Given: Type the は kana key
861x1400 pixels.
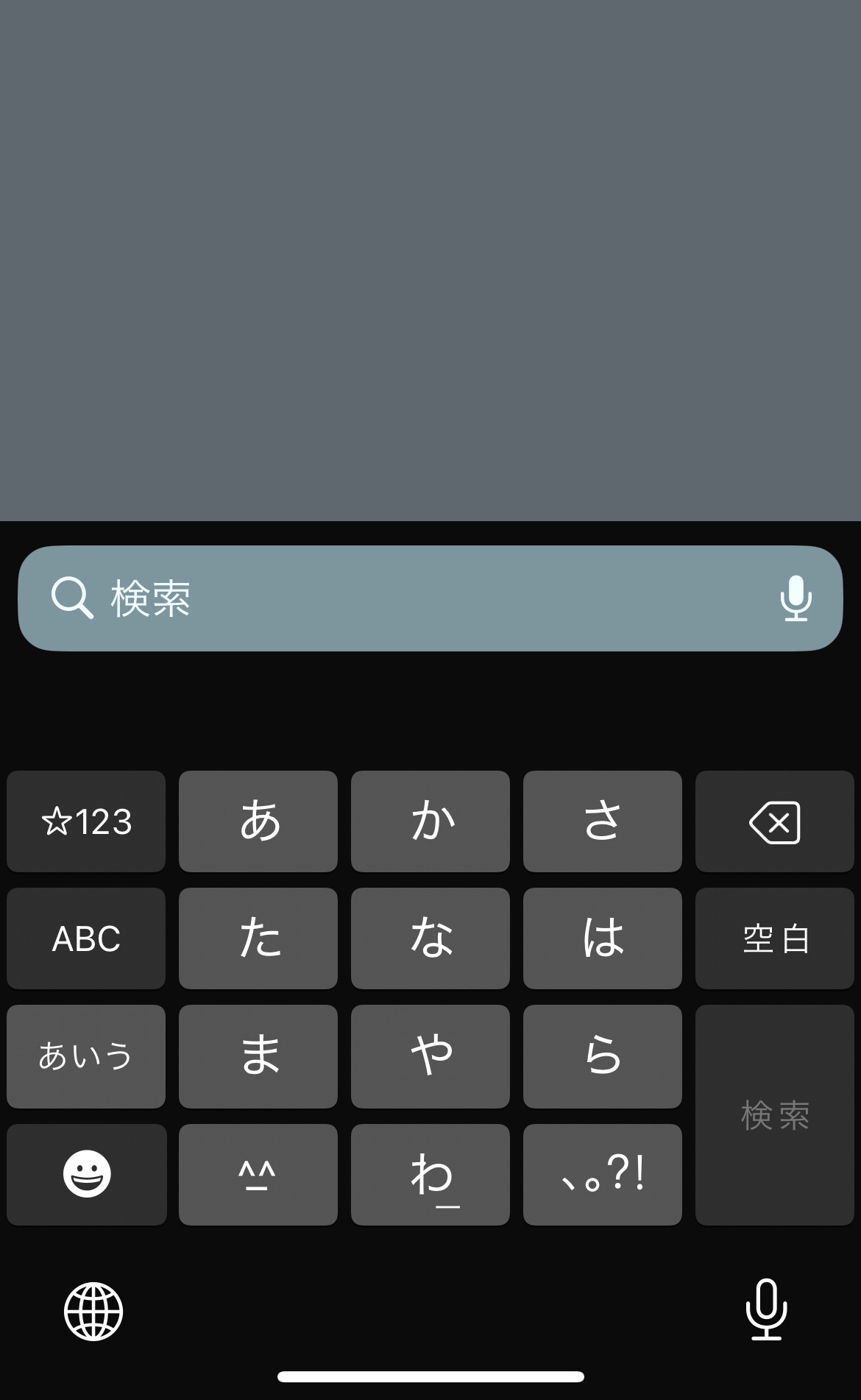Looking at the screenshot, I should tap(602, 938).
